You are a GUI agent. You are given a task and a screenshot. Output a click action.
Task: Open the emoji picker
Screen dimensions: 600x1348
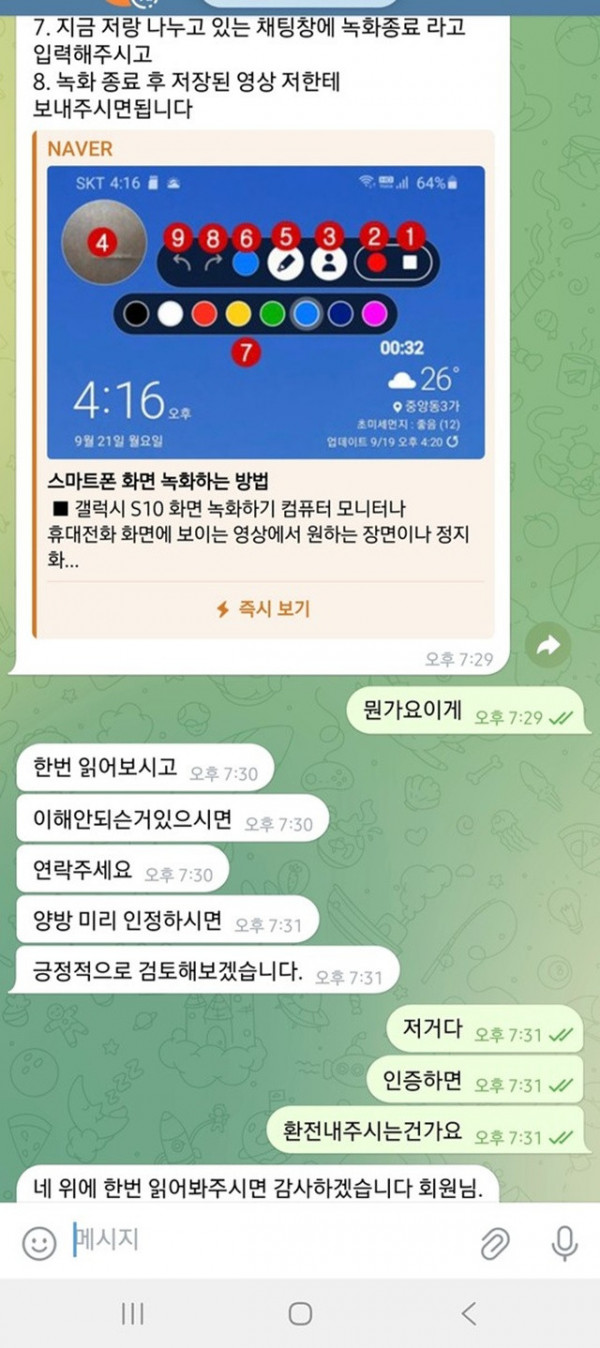38,1243
